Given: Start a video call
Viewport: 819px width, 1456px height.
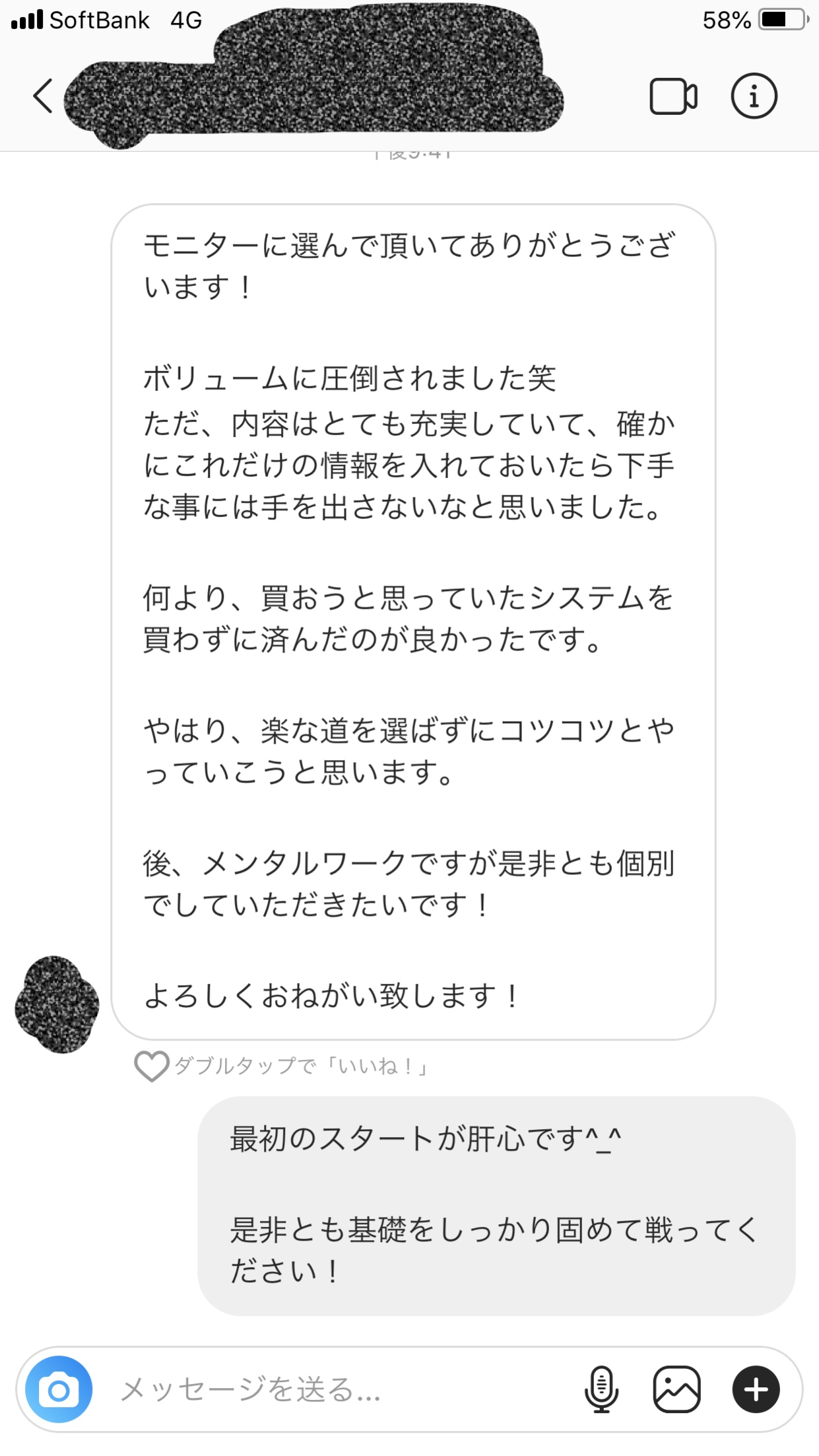Looking at the screenshot, I should (672, 96).
